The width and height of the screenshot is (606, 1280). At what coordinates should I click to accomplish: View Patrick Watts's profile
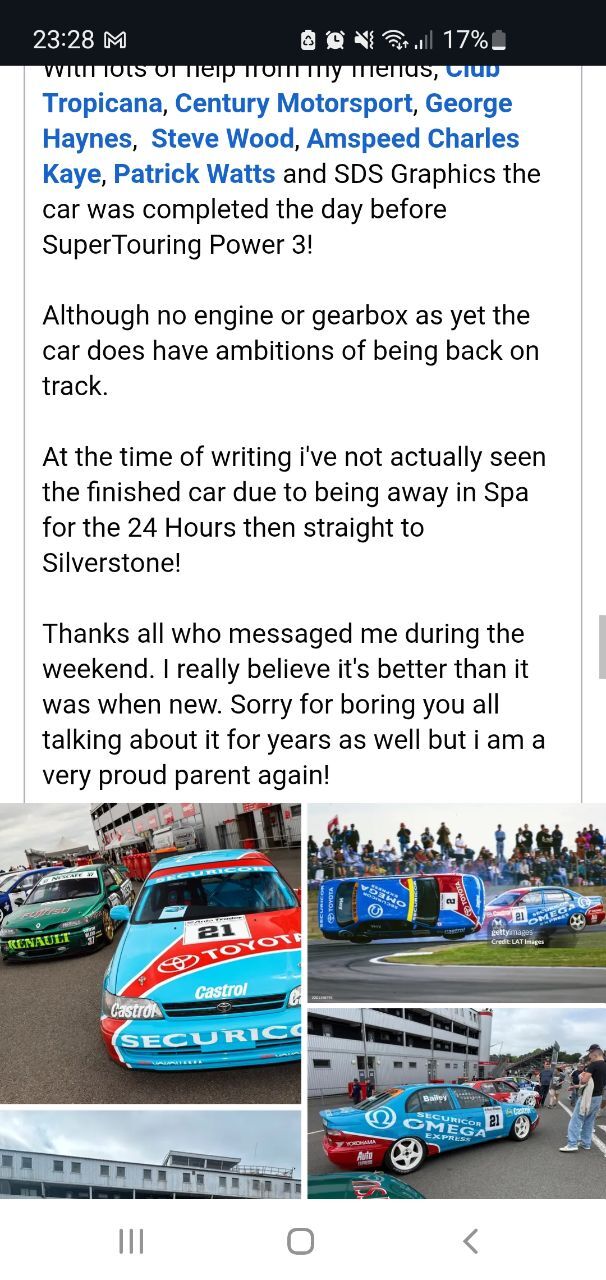click(194, 174)
